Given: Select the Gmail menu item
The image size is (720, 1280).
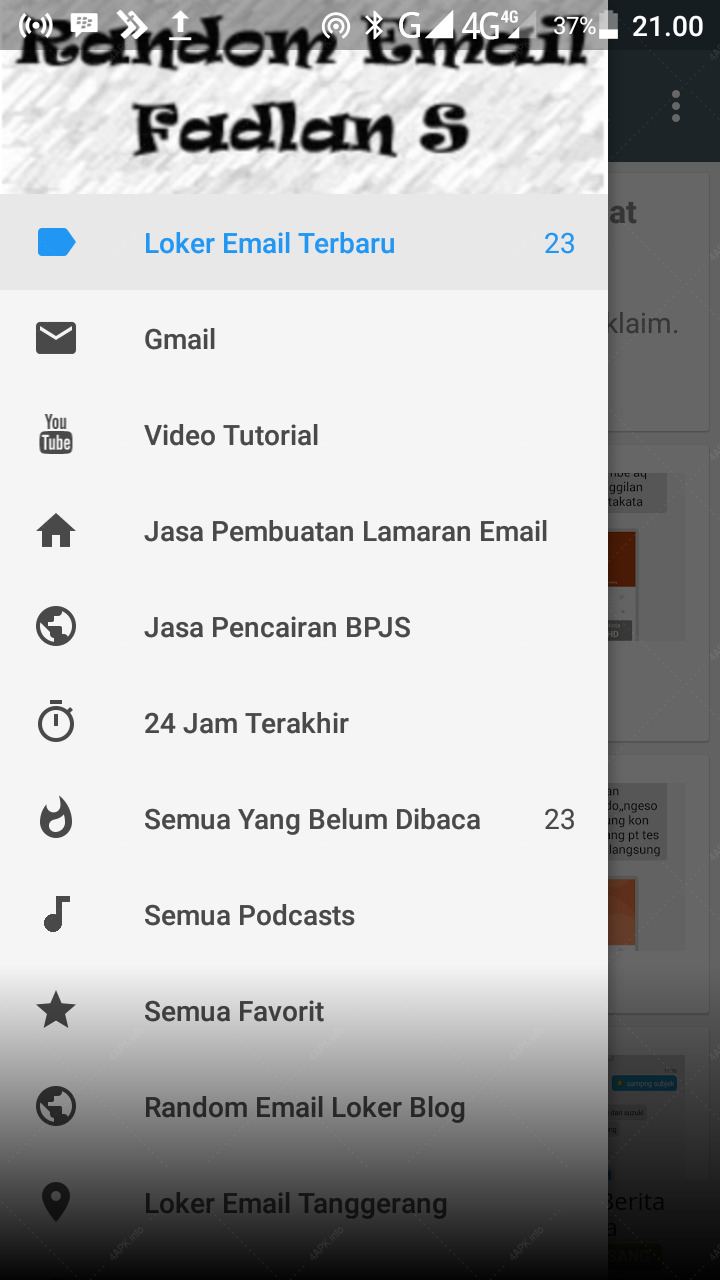Looking at the screenshot, I should (304, 339).
